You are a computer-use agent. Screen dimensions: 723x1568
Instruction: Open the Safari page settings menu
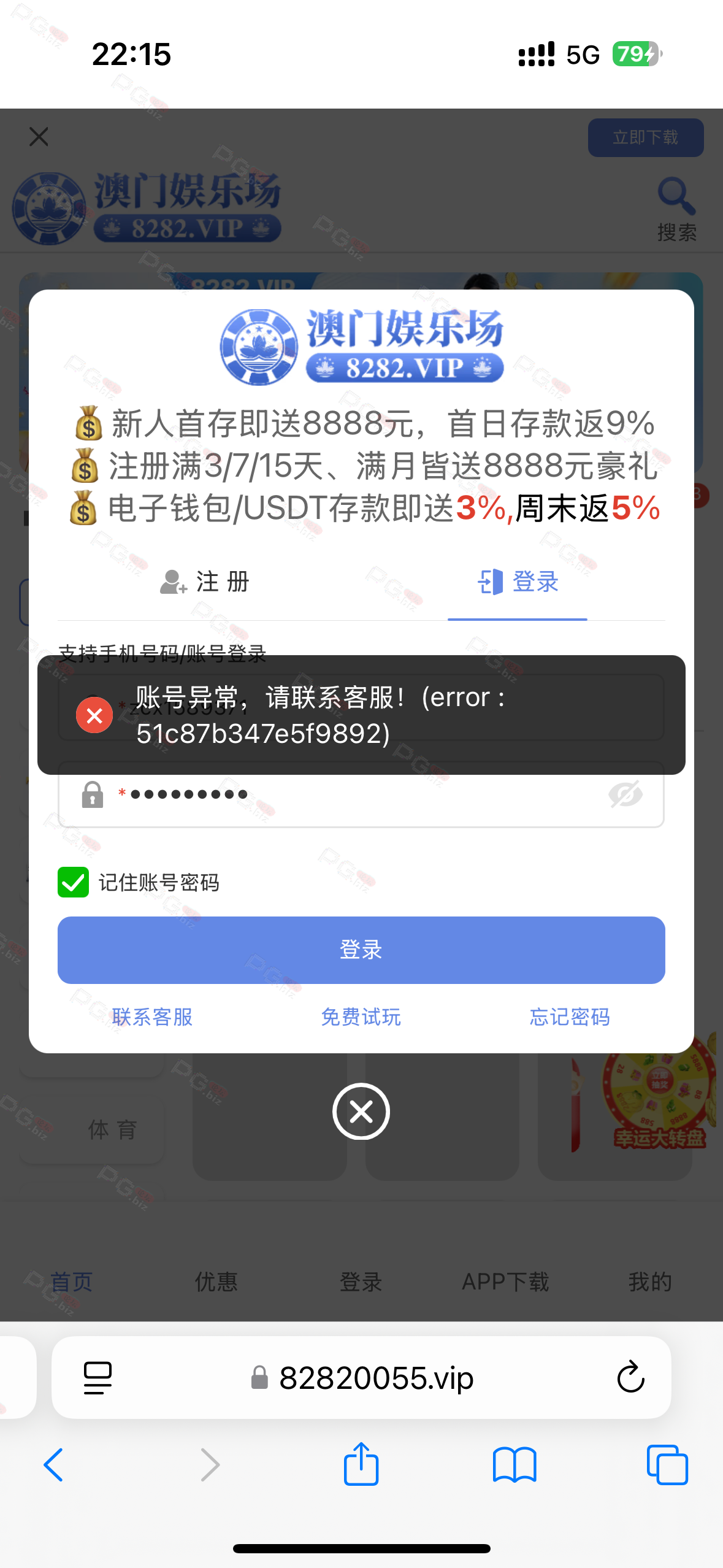[98, 1378]
